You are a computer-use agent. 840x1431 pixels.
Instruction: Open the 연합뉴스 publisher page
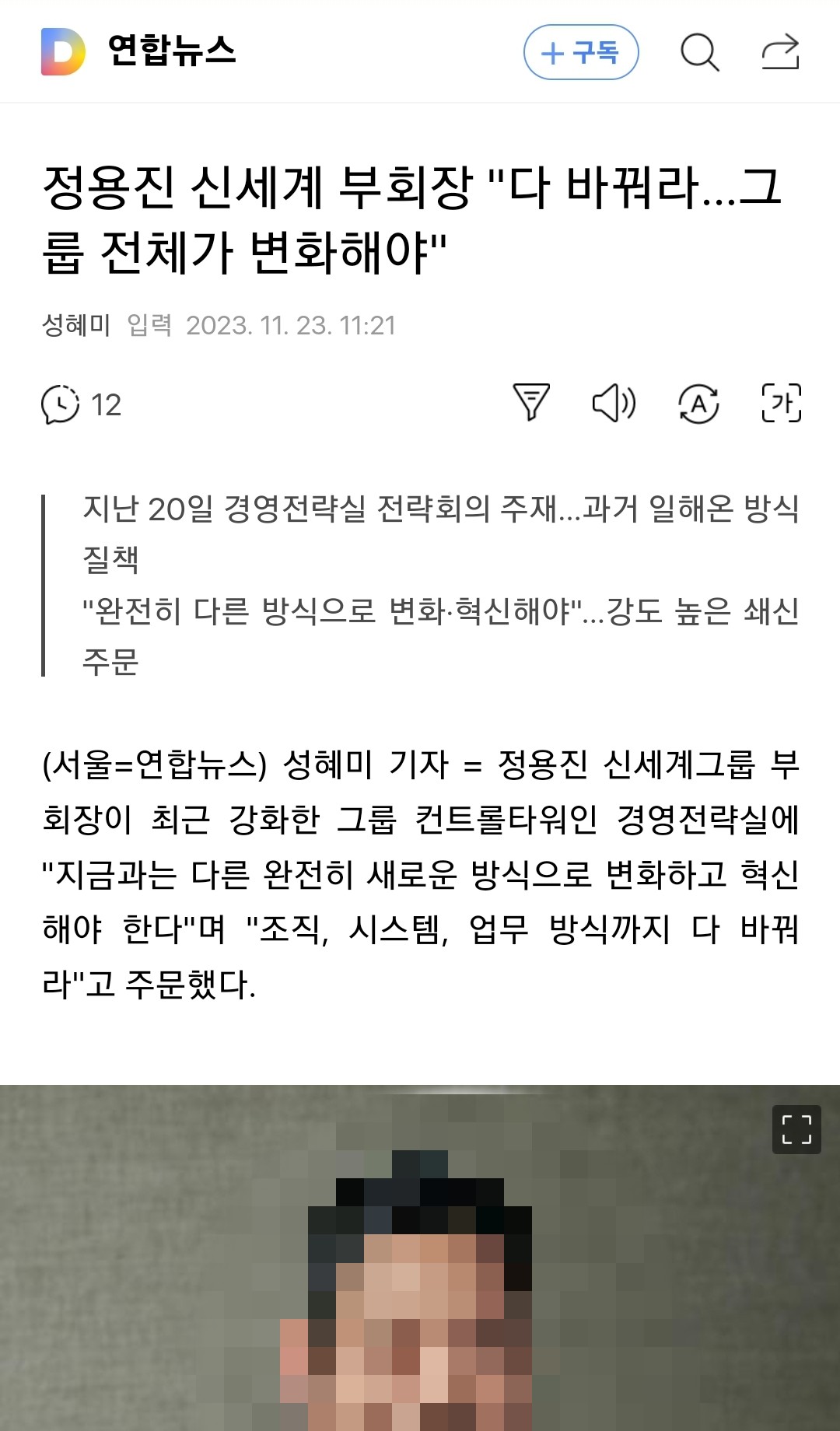(x=171, y=51)
